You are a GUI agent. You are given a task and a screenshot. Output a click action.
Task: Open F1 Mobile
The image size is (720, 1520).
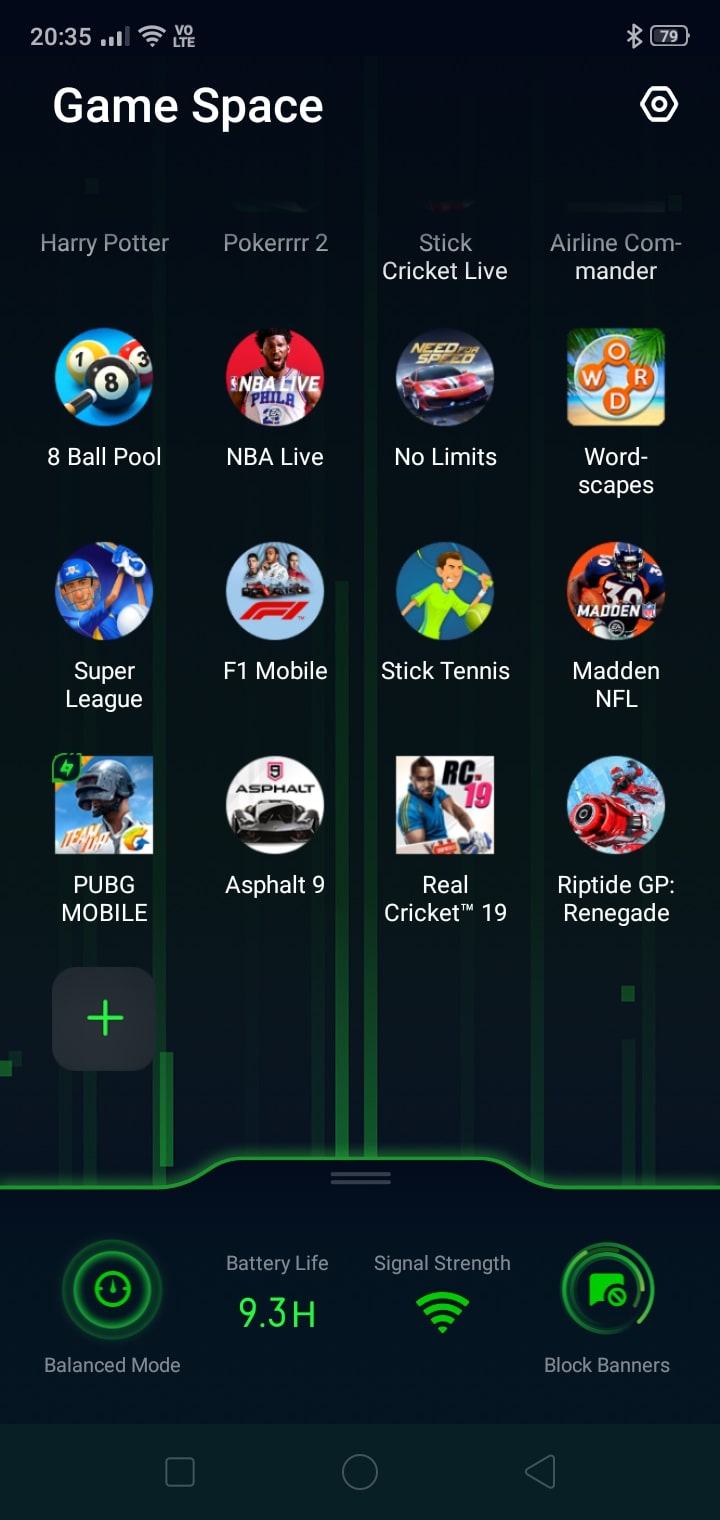click(275, 592)
